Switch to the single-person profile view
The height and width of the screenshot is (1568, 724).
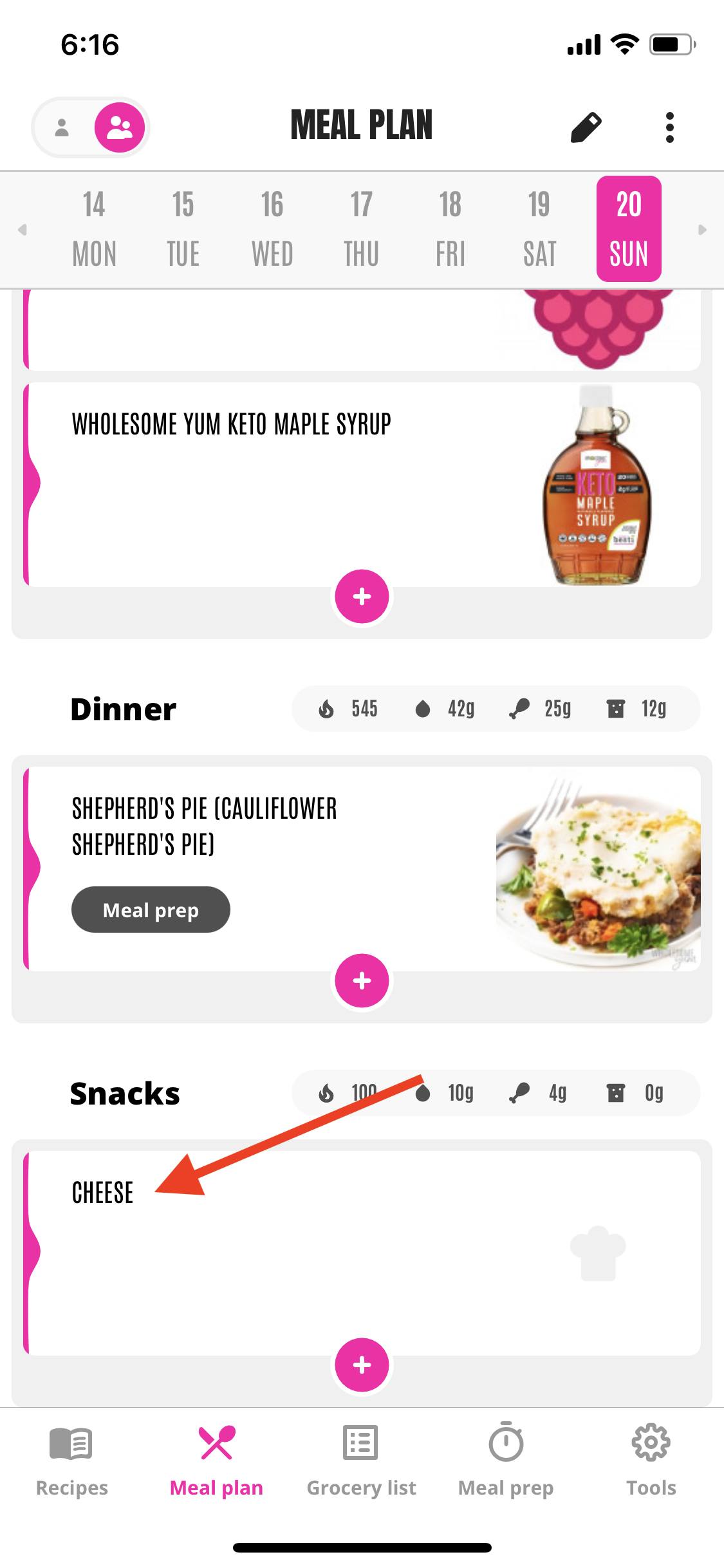pyautogui.click(x=62, y=127)
